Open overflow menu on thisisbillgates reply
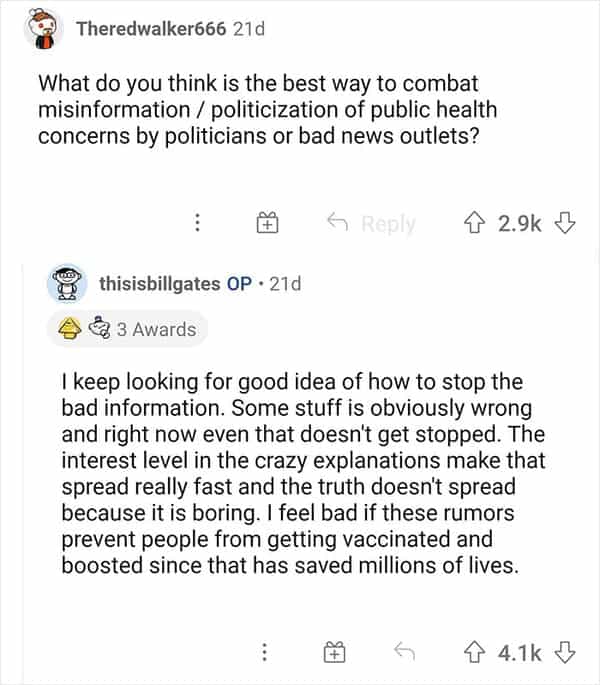Viewport: 600px width, 685px height. pos(265,652)
